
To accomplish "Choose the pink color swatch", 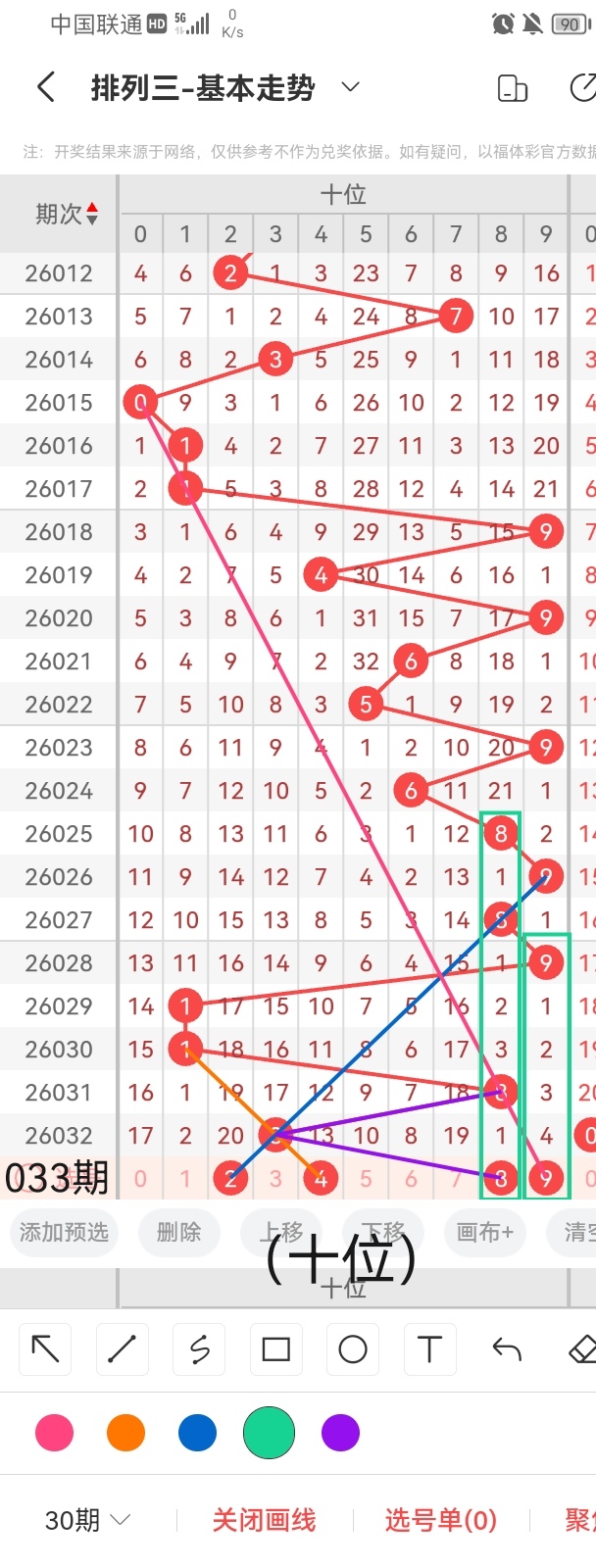I will [x=54, y=1433].
